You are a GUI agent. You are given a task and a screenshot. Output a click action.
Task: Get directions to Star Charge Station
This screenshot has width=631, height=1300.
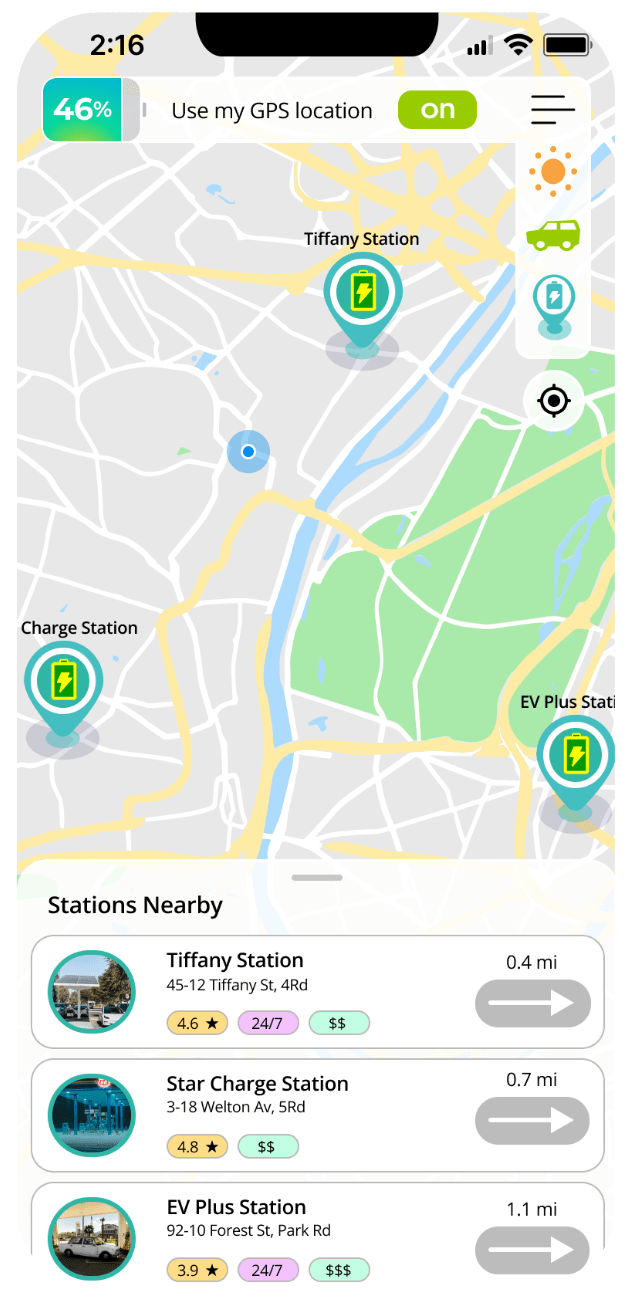coord(532,1121)
